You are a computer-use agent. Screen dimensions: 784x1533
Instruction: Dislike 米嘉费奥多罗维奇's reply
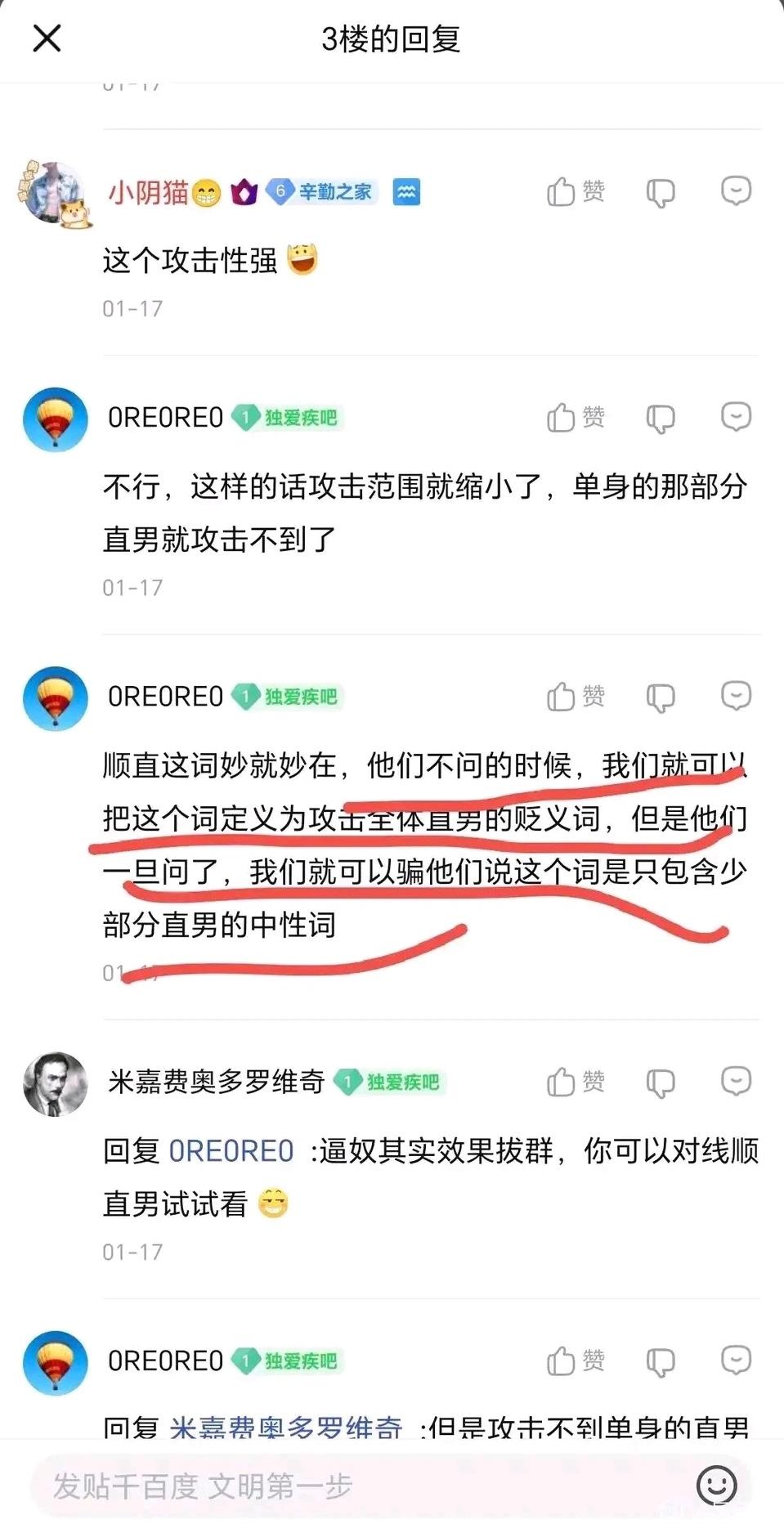[x=661, y=1083]
